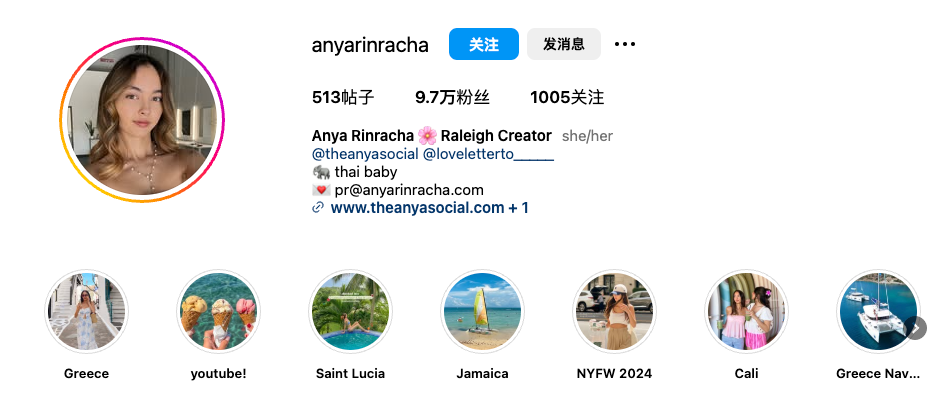Follow anyarinracha with the 关注 button
Screen dimensions: 930x416
(484, 44)
